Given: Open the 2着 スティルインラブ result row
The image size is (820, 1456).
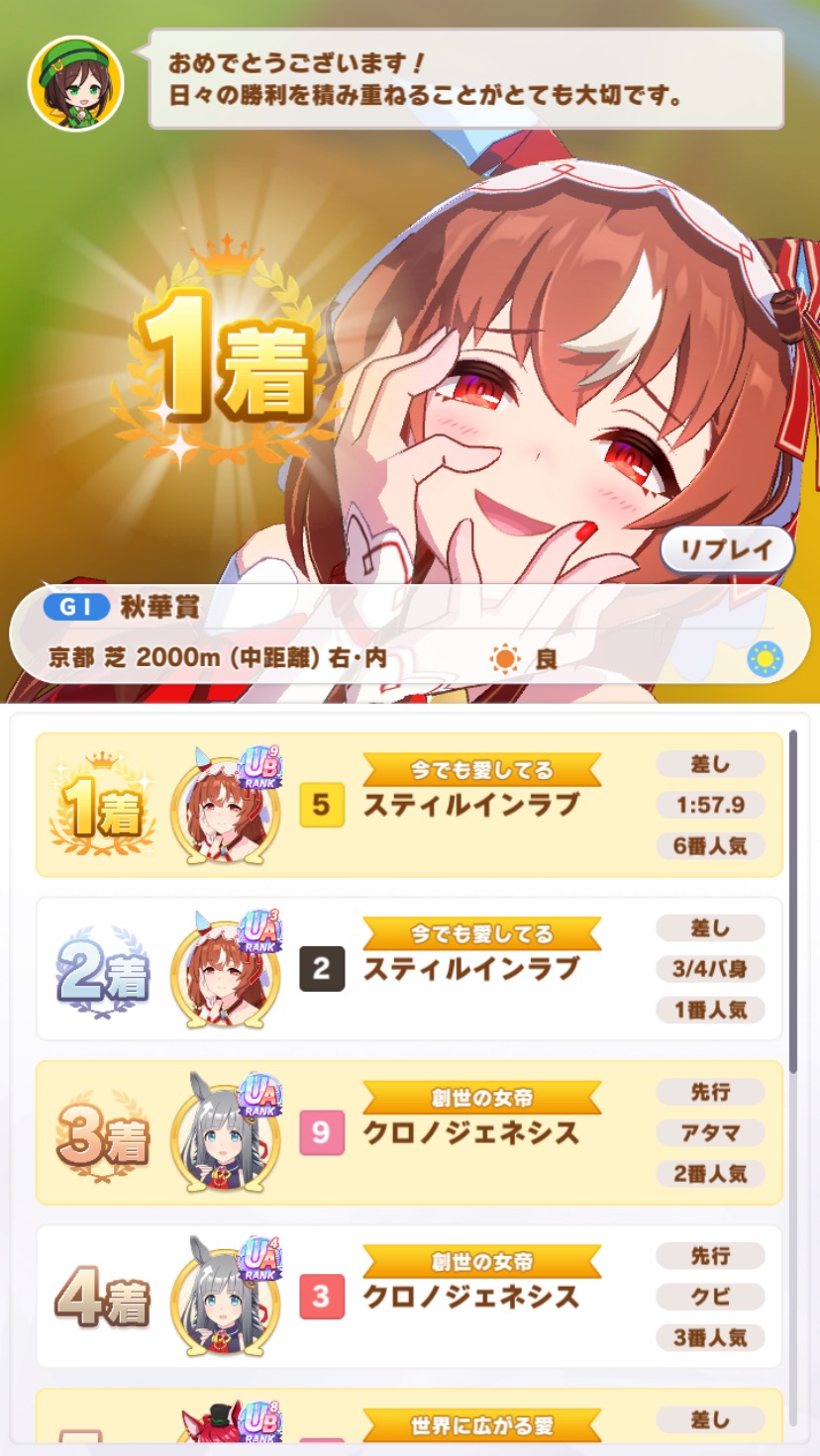Looking at the screenshot, I should pos(408,968).
